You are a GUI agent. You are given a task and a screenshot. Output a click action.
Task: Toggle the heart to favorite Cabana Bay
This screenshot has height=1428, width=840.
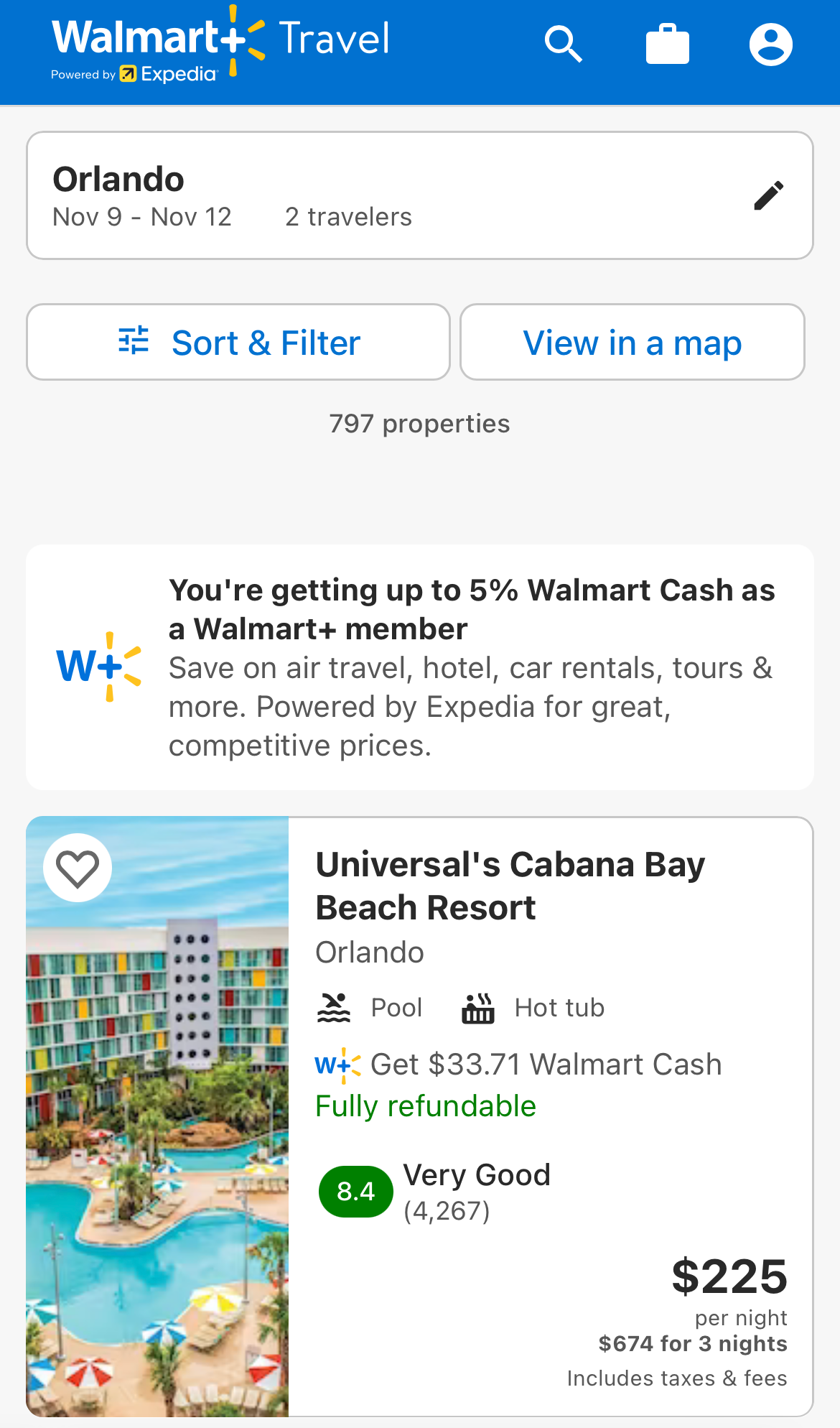tap(78, 868)
